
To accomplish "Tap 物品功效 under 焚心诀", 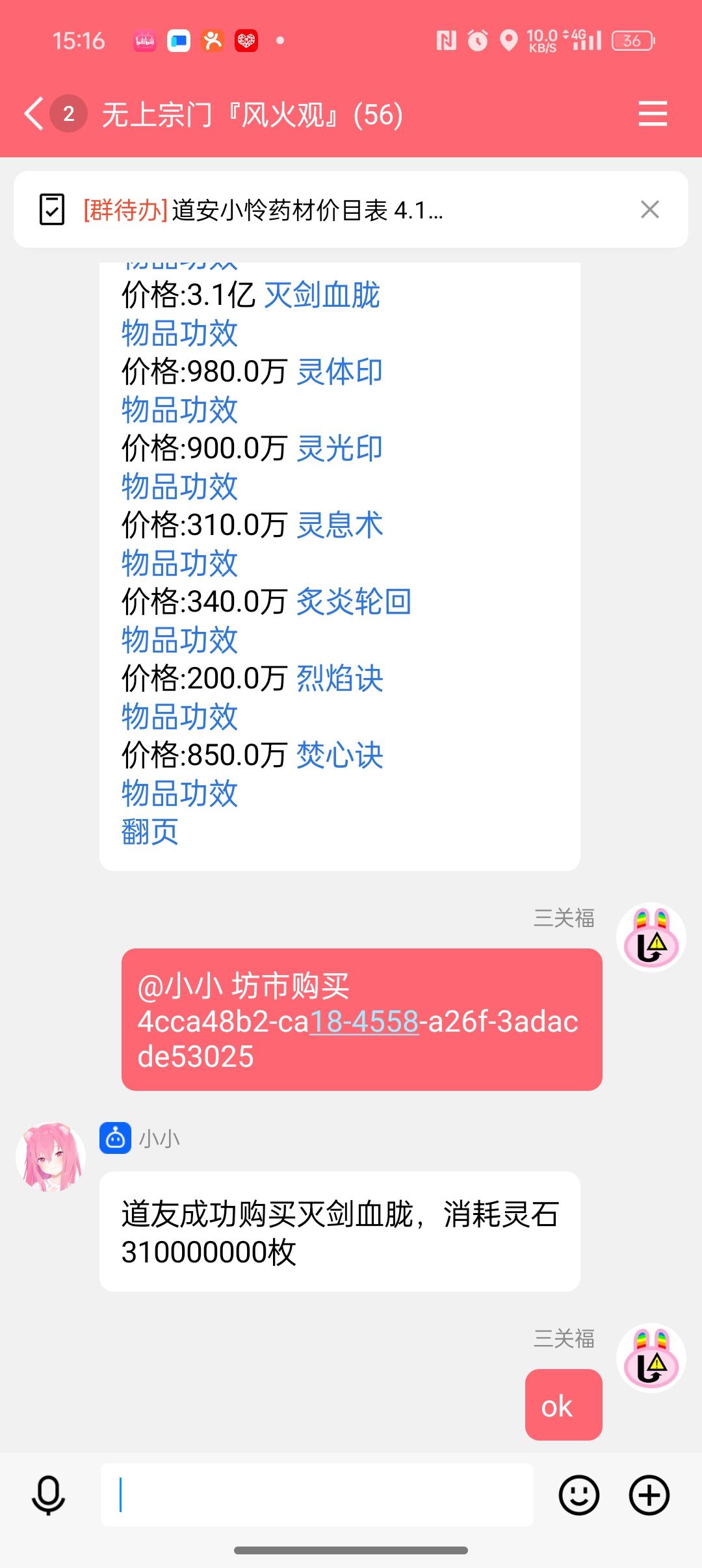I will pos(179,794).
